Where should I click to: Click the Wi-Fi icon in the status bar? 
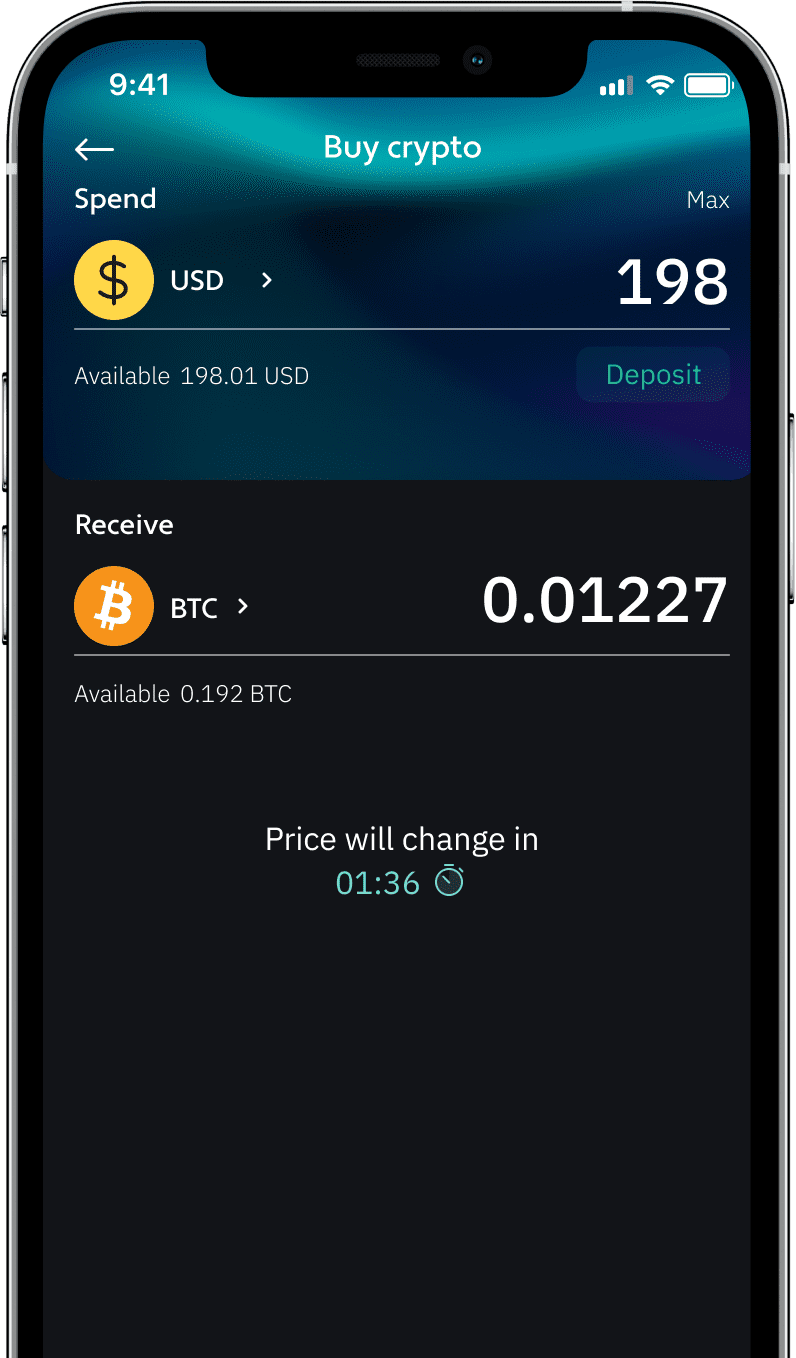click(x=659, y=86)
